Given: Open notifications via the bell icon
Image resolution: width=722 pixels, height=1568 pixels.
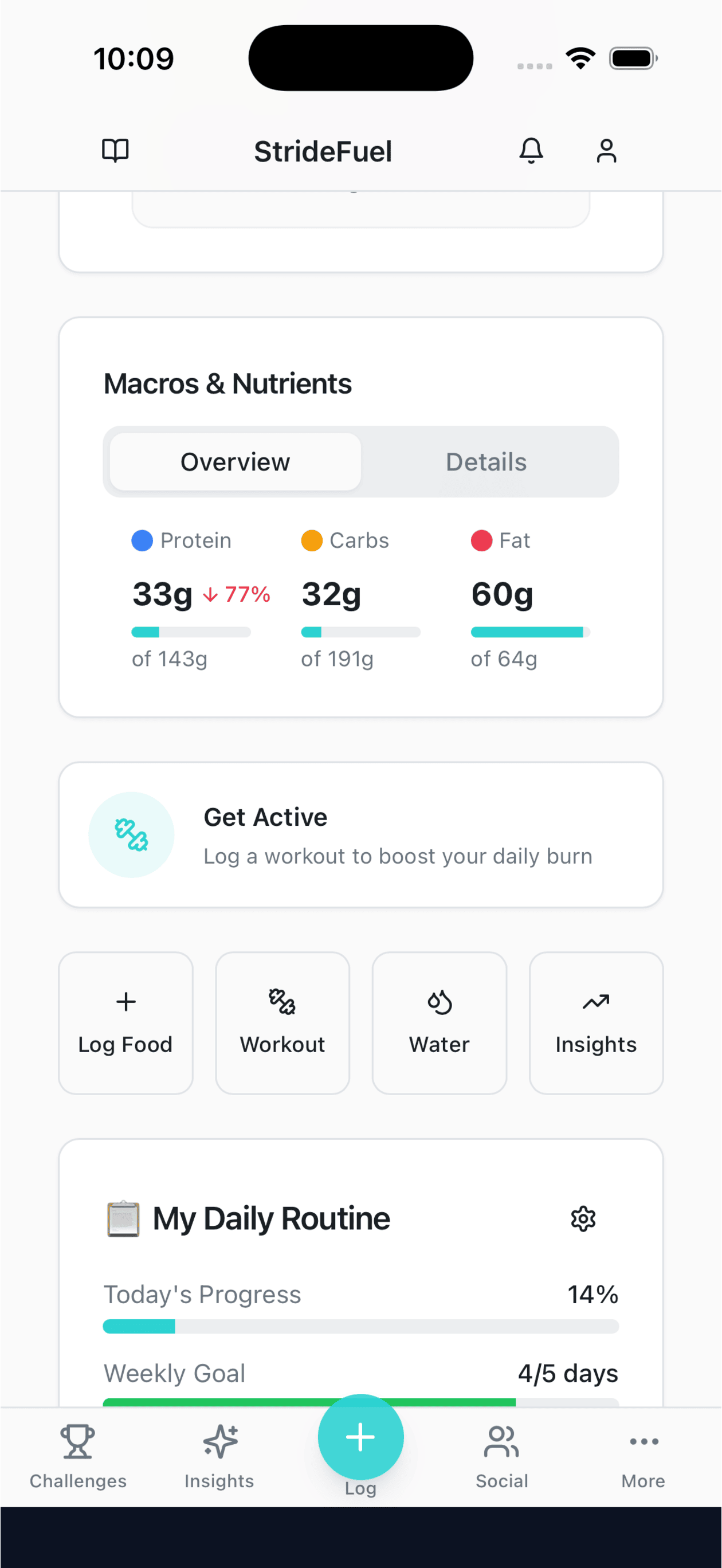Looking at the screenshot, I should tap(531, 150).
